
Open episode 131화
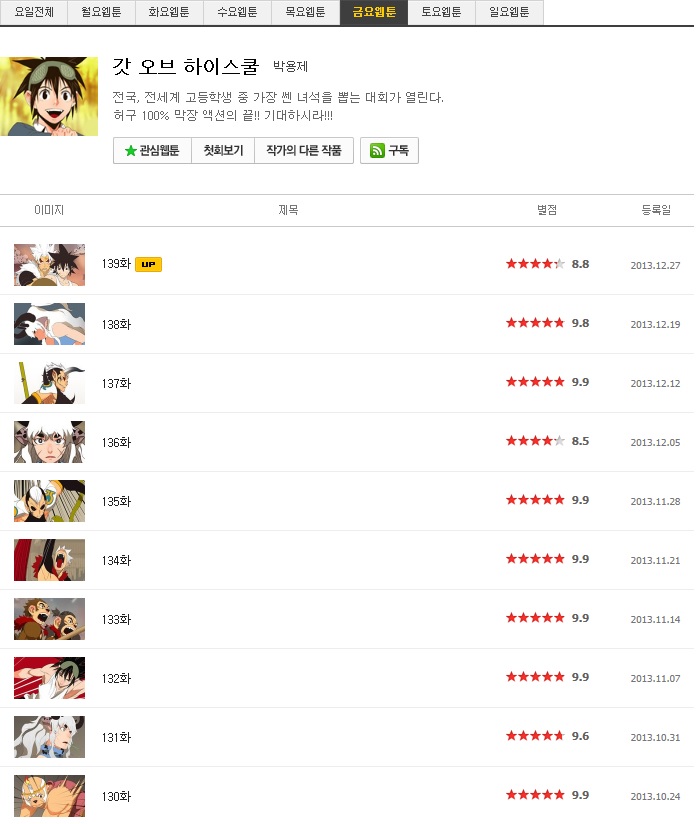tap(116, 737)
